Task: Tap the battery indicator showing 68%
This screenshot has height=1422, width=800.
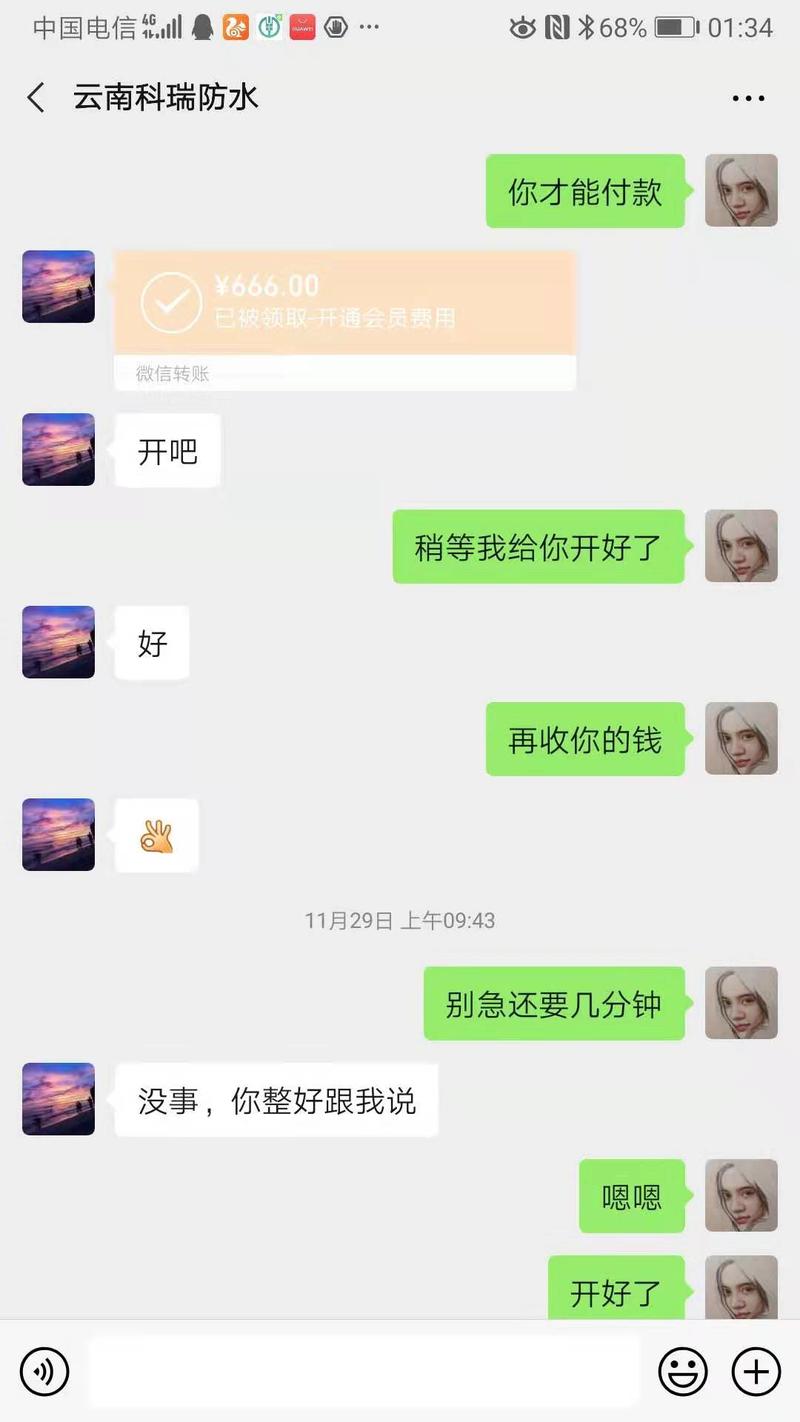Action: [670, 29]
